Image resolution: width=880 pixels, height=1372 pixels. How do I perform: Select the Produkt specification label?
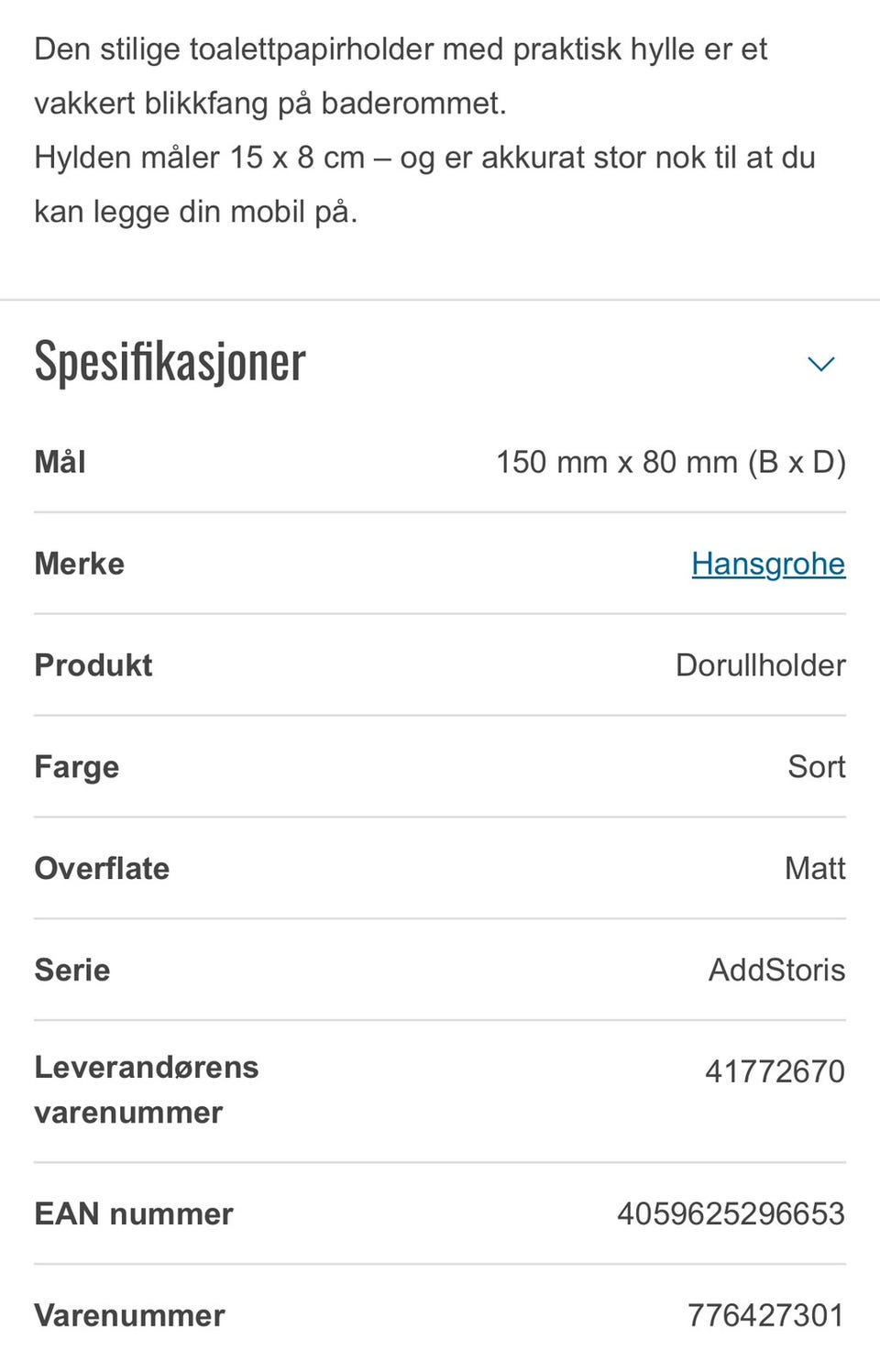tap(93, 665)
